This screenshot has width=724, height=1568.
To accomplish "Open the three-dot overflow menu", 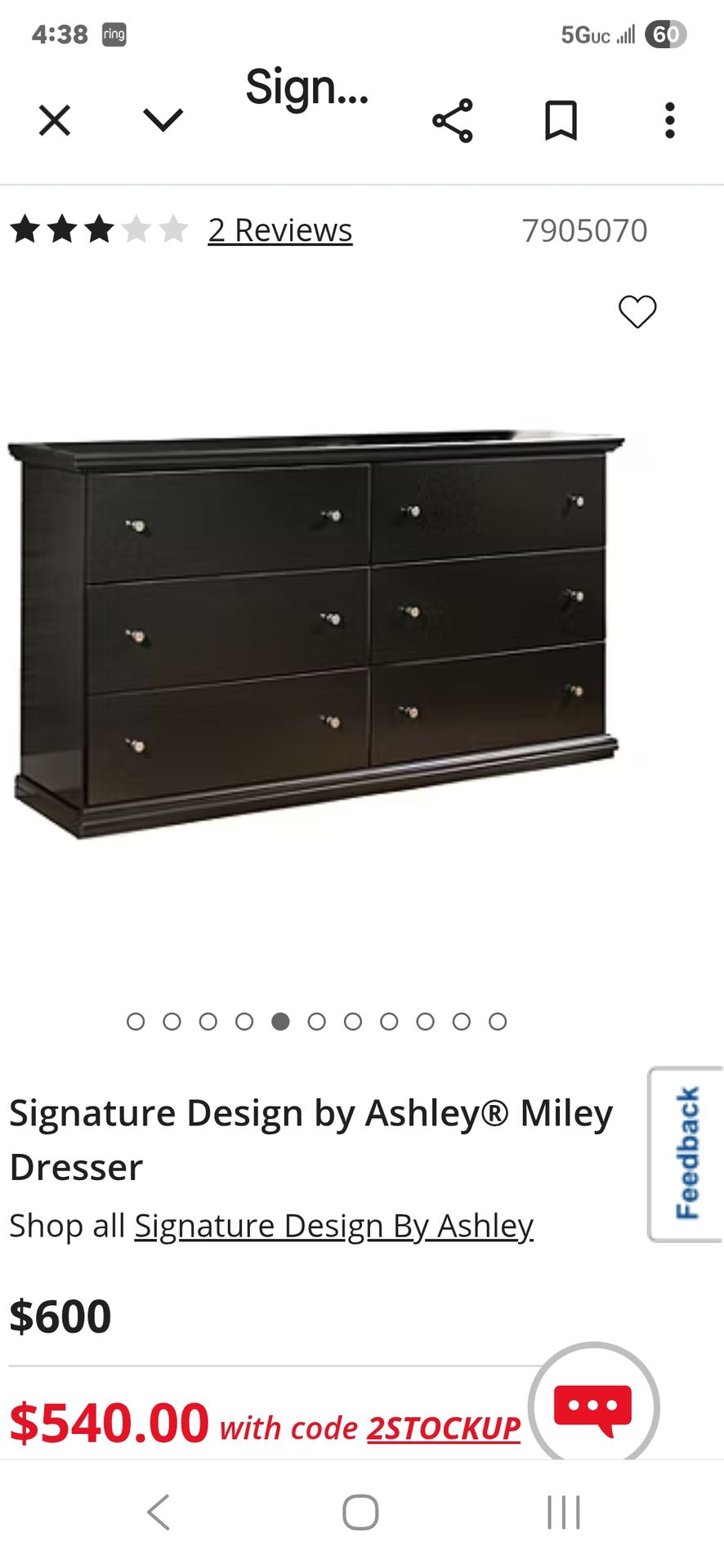I will pos(670,121).
